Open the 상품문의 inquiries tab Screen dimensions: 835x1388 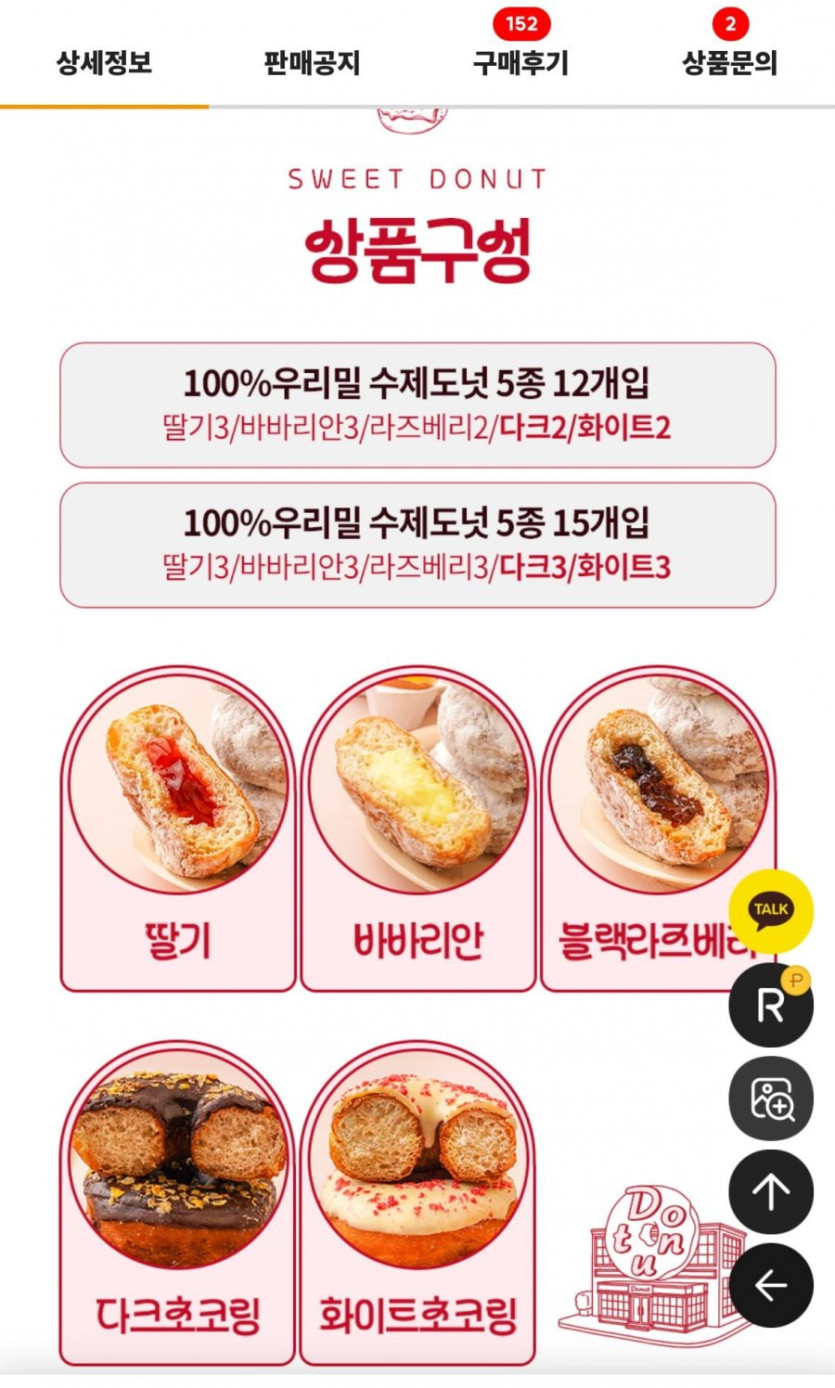730,64
